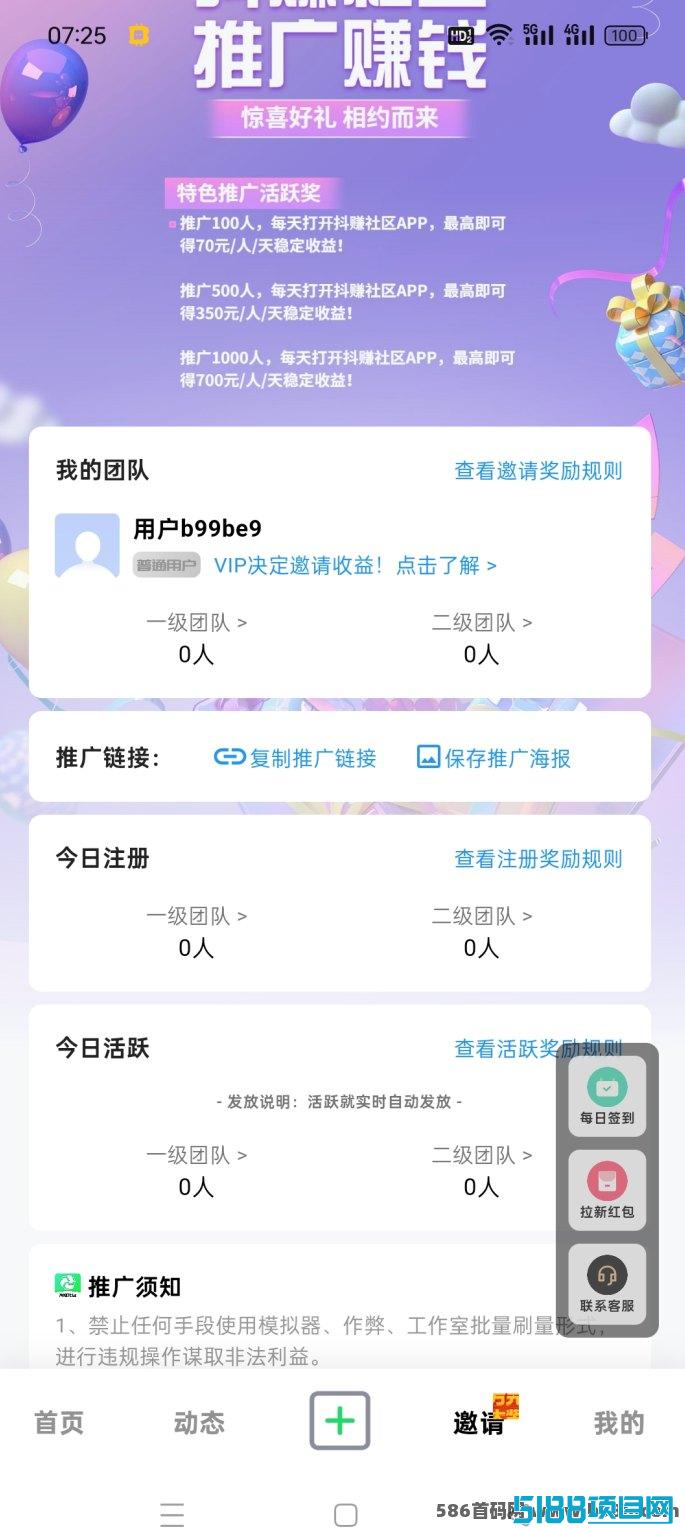Image resolution: width=685 pixels, height=1528 pixels.
Task: Open 查看邀请奖励规则 link
Action: pos(538,471)
